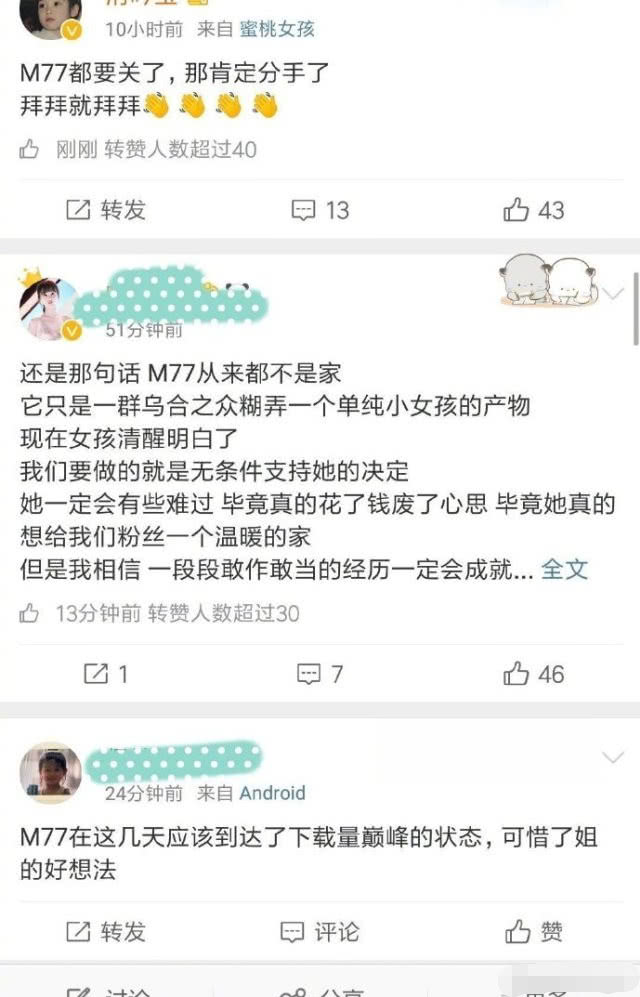Open the dropdown chevron on the 24分钟前 post

pos(612,757)
